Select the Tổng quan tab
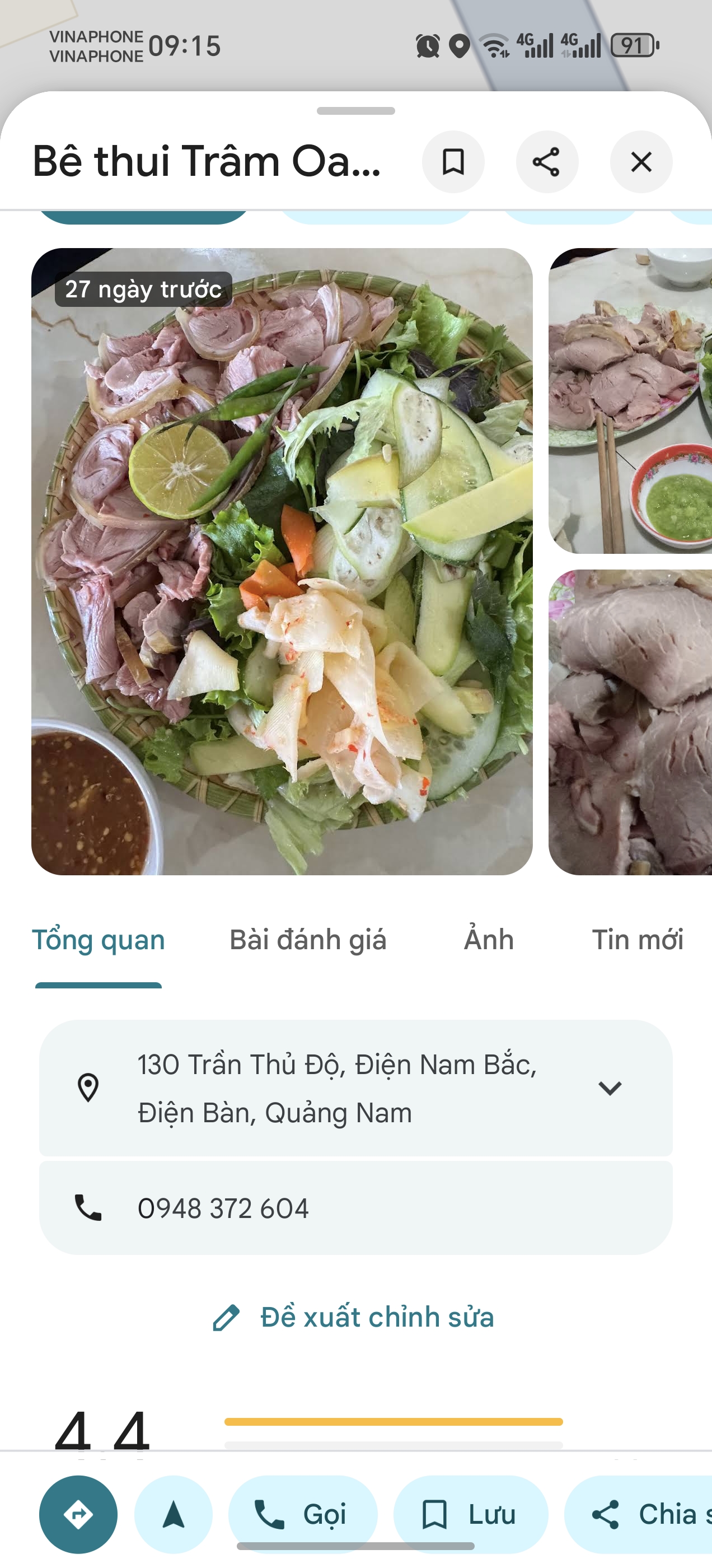Viewport: 712px width, 1568px height. [x=99, y=940]
